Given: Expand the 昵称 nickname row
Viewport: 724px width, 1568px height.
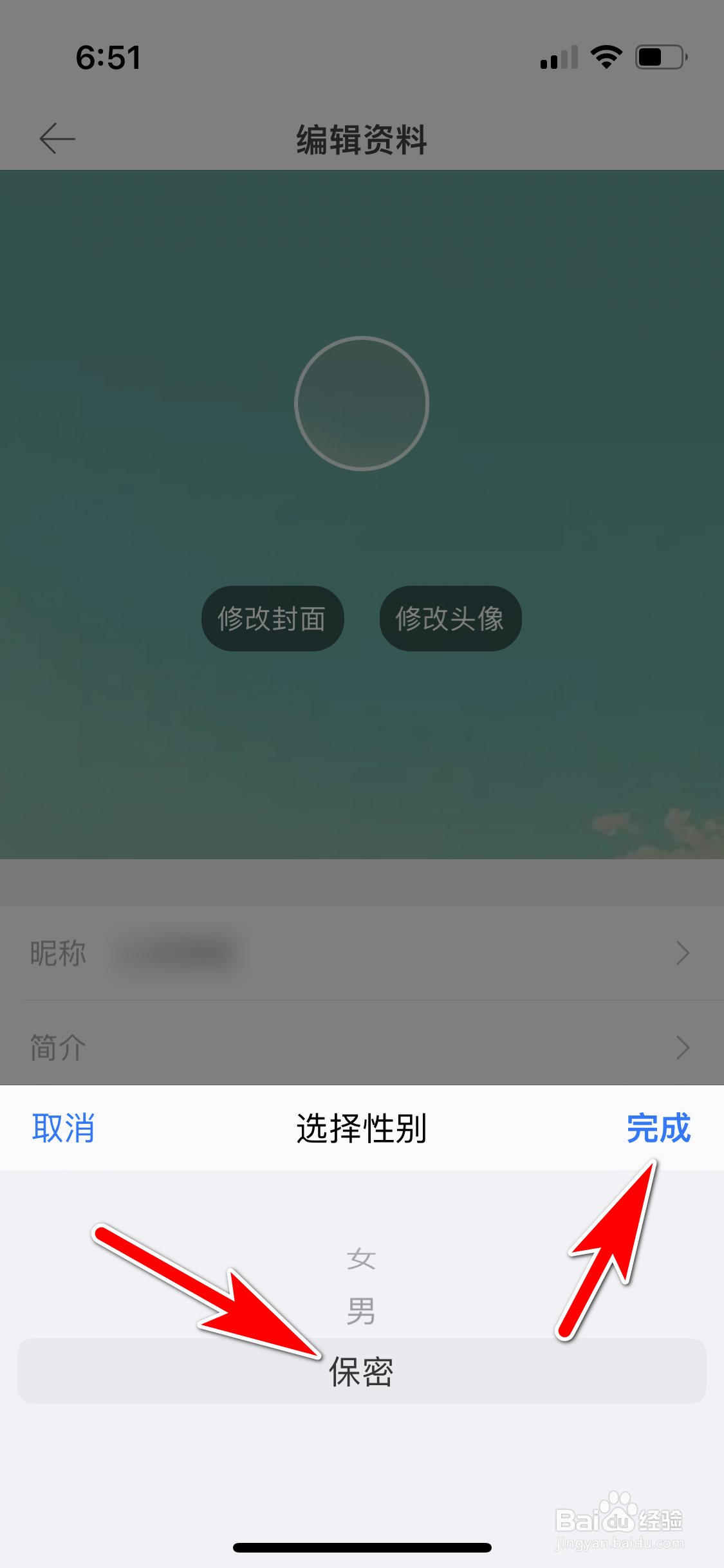Looking at the screenshot, I should (x=362, y=953).
